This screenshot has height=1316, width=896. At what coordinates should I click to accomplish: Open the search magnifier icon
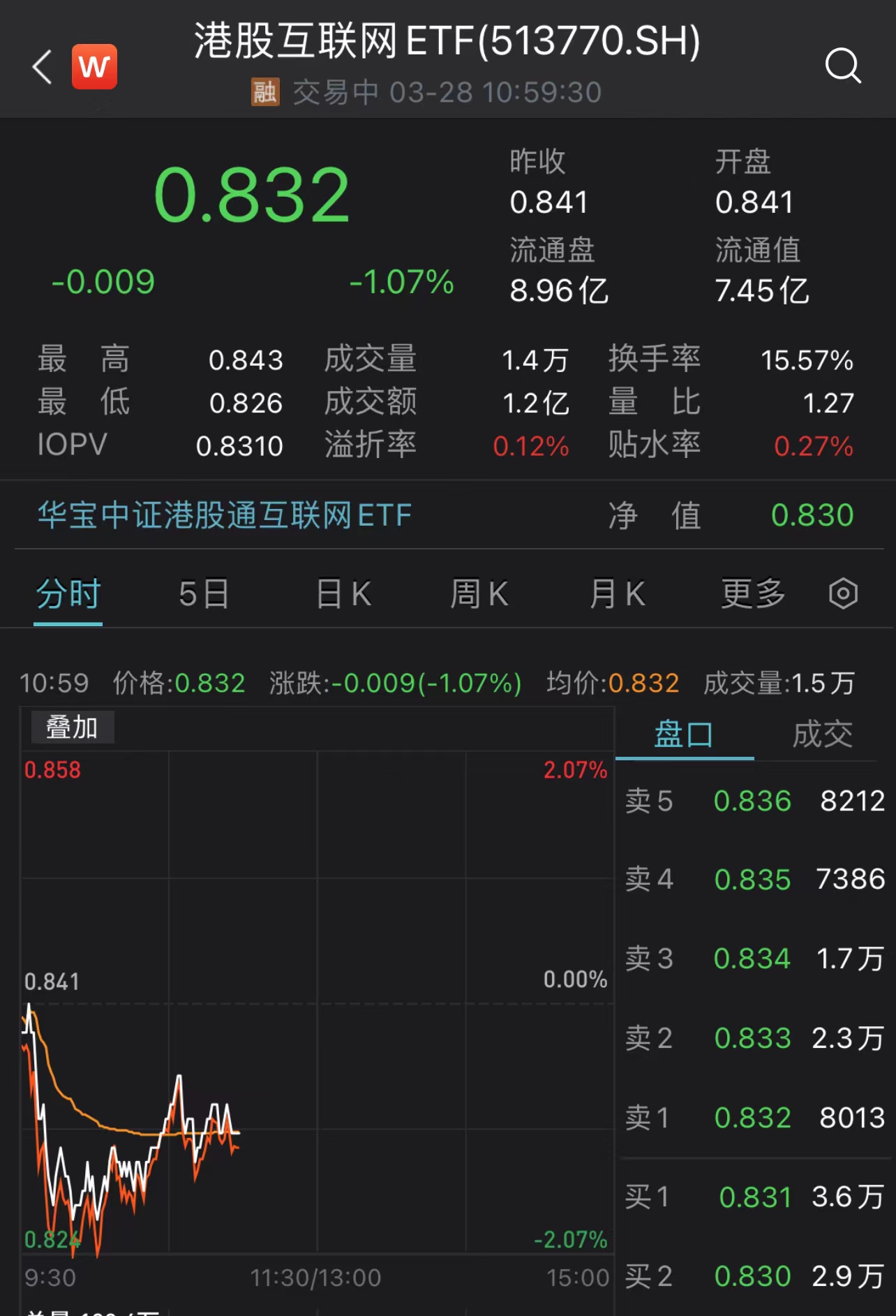844,66
